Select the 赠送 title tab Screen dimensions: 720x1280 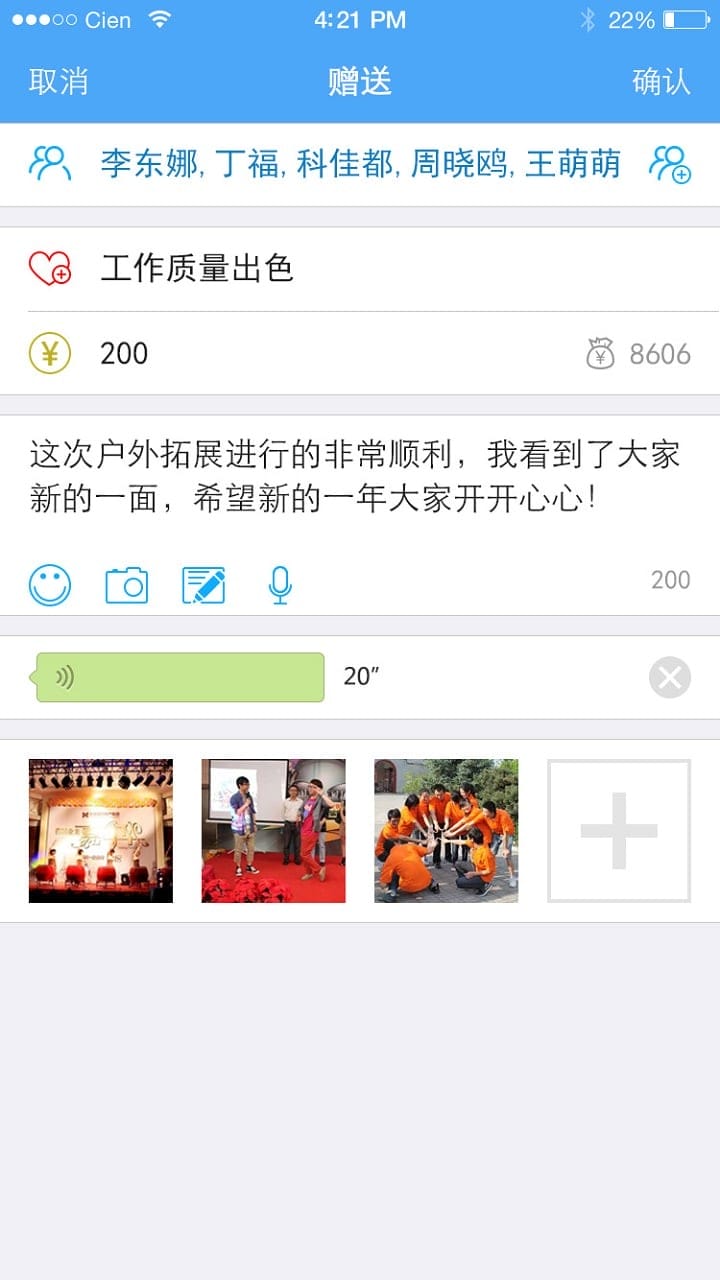[x=359, y=82]
